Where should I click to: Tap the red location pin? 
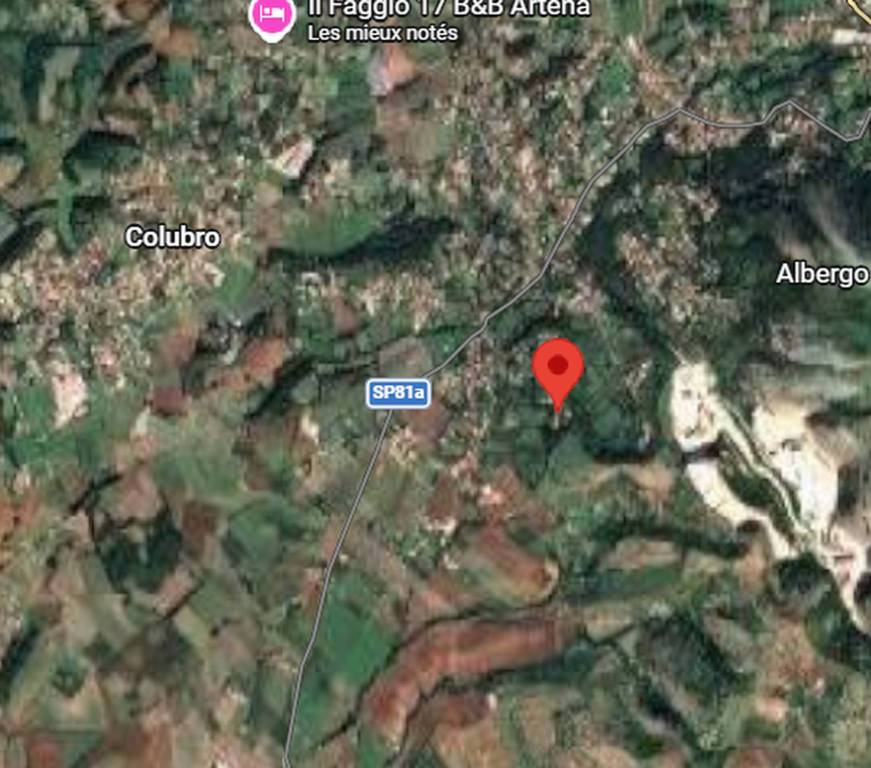(558, 370)
